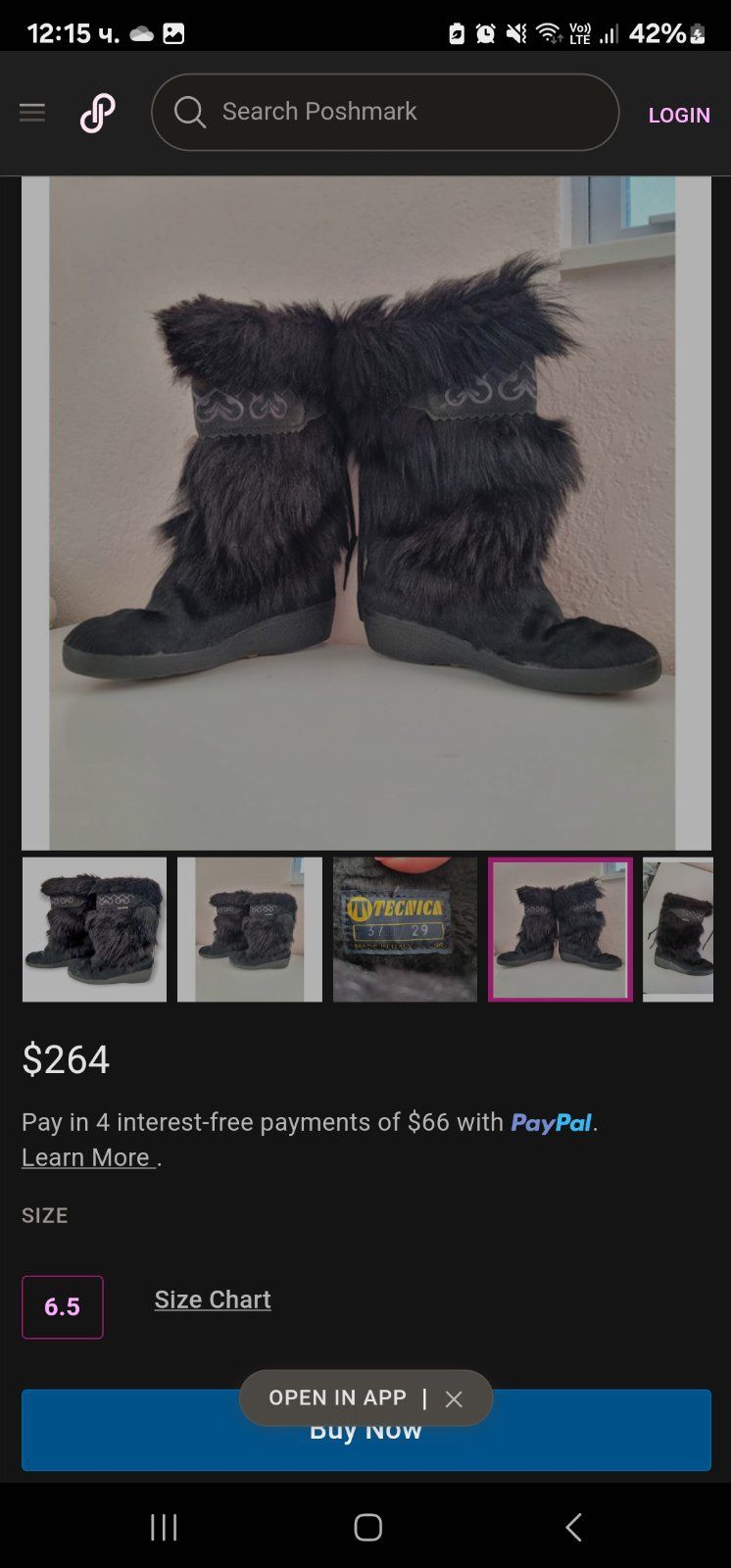Screen dimensions: 731x1568
Task: Show the Tecnica label thumbnail
Action: 405,929
